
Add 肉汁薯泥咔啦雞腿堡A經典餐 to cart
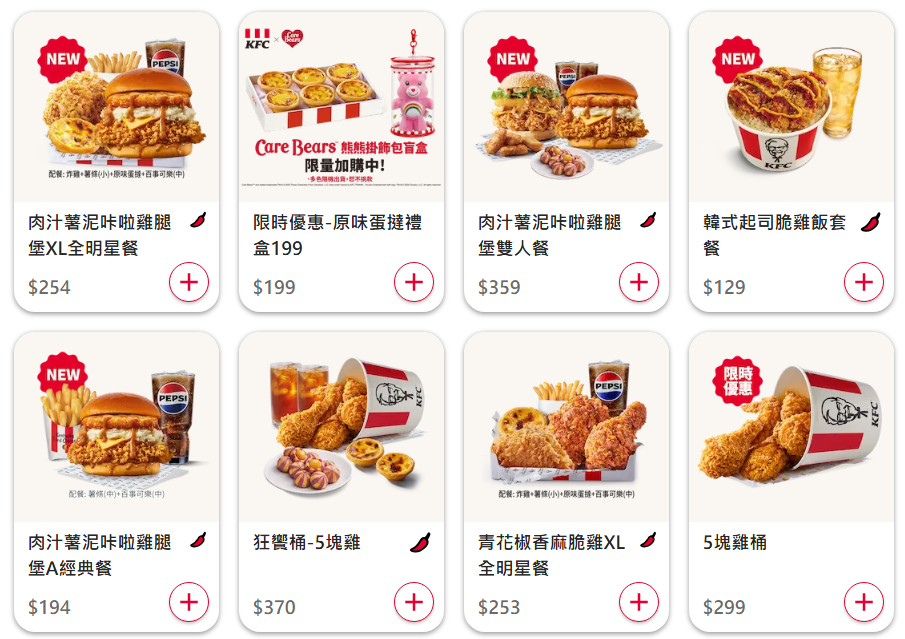(x=189, y=602)
